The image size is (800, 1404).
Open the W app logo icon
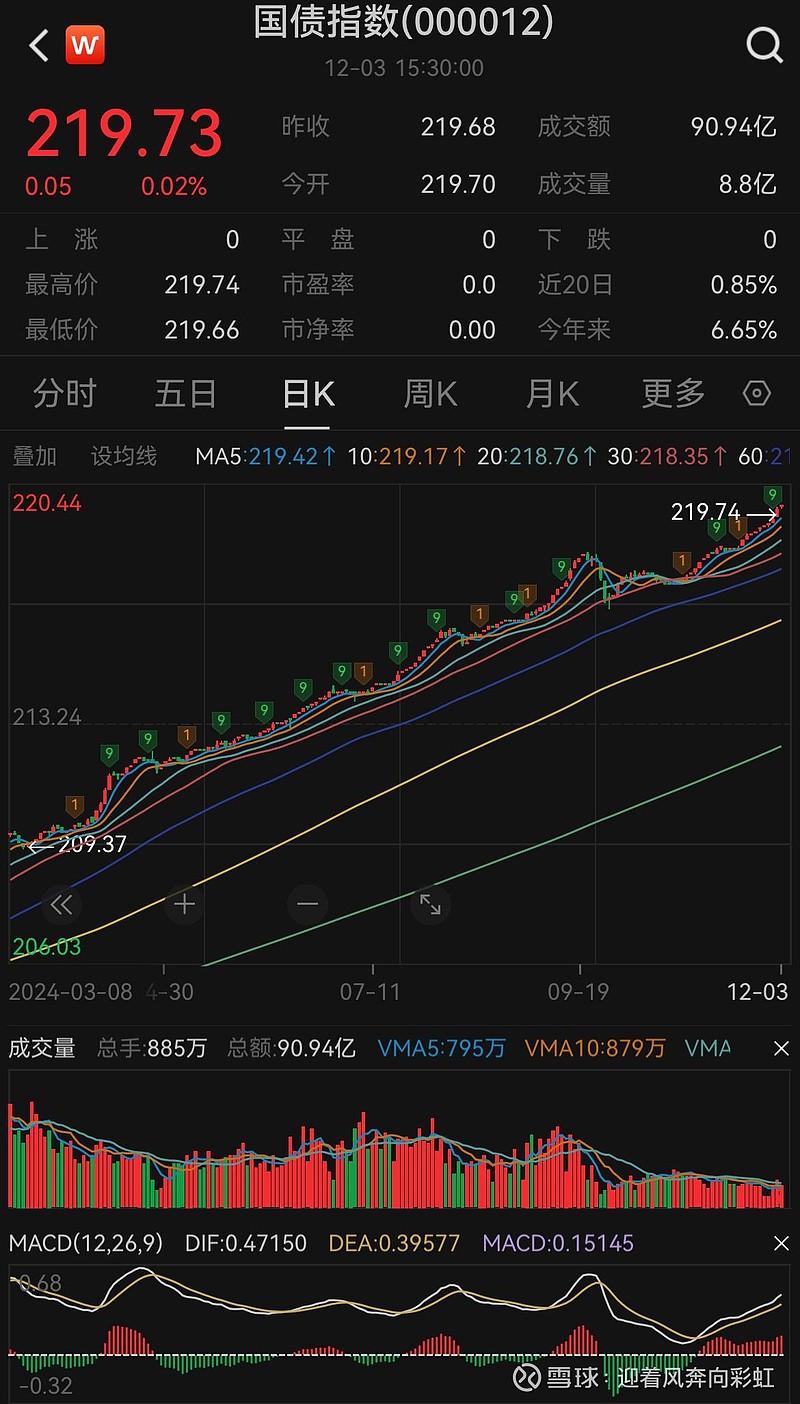click(x=85, y=45)
